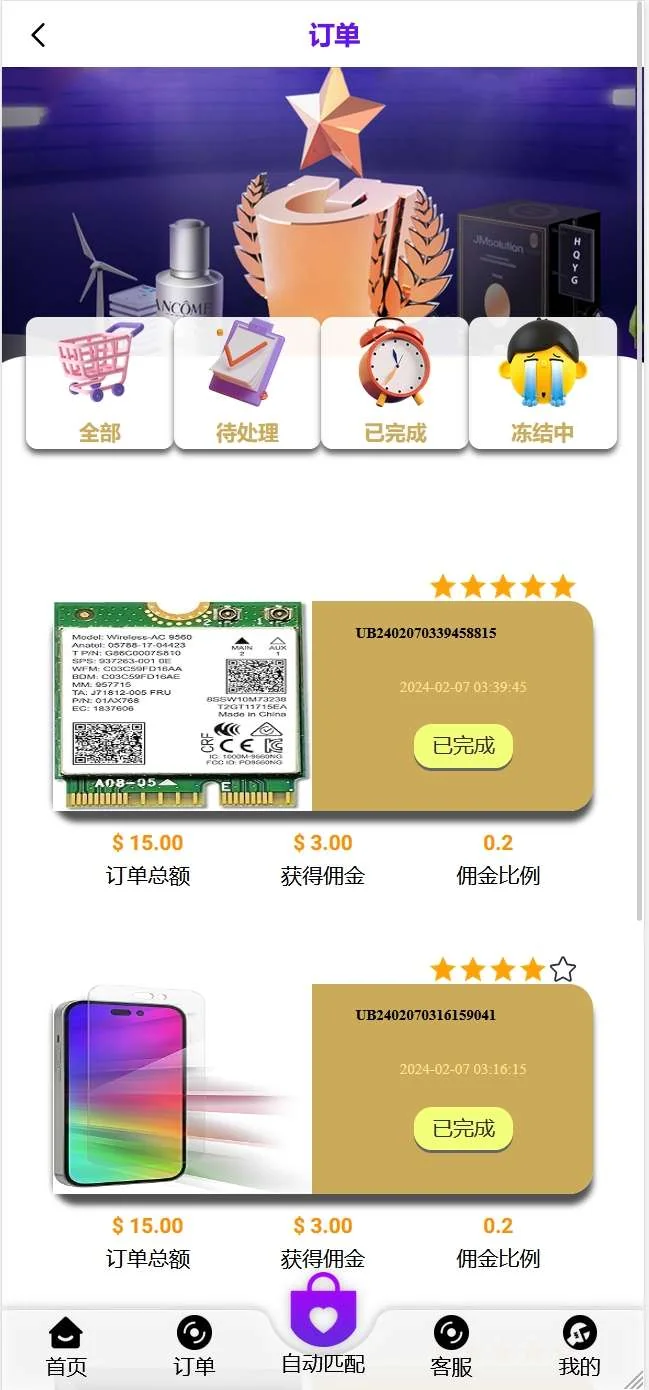Select the 已完成 orders filter

[395, 384]
